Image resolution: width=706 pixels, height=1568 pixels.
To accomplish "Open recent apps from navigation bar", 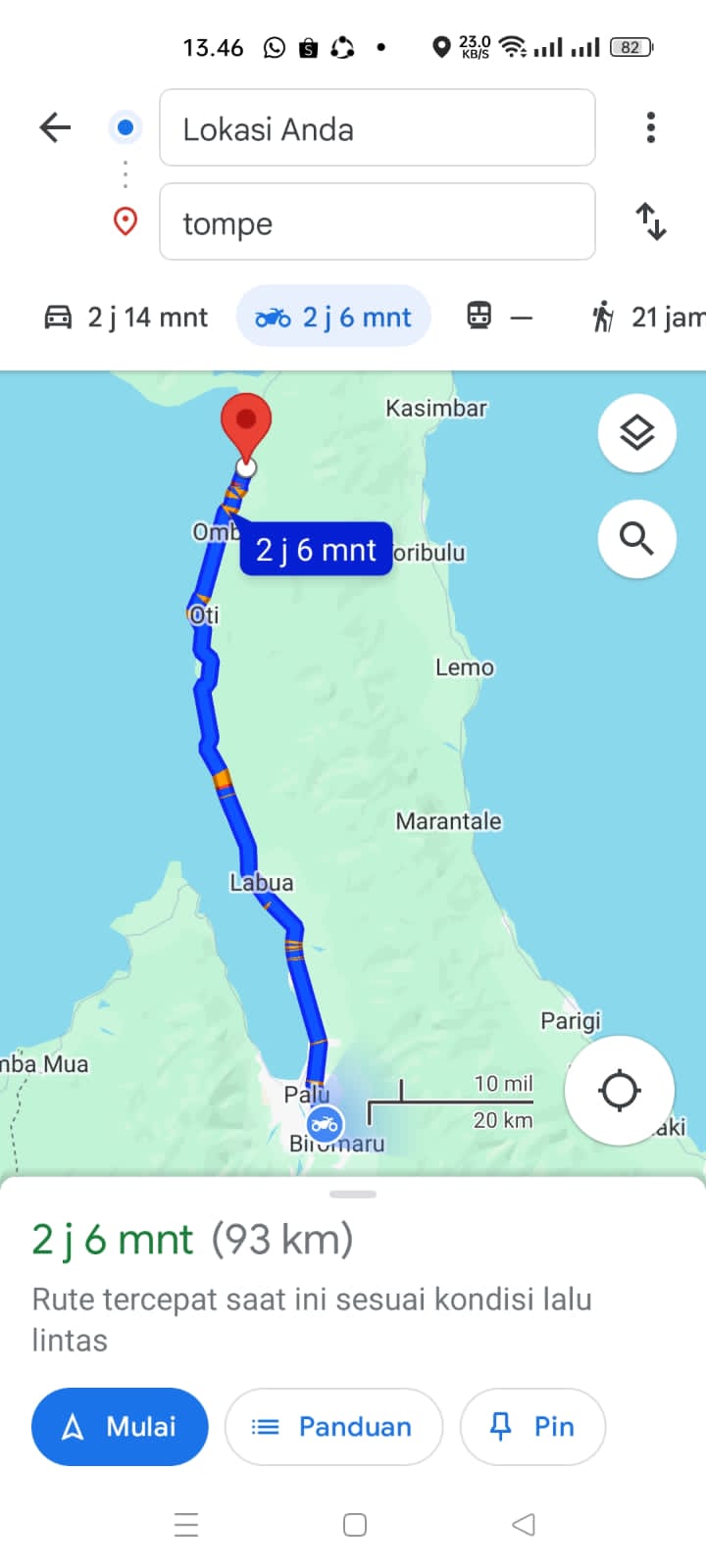I will point(186,1525).
